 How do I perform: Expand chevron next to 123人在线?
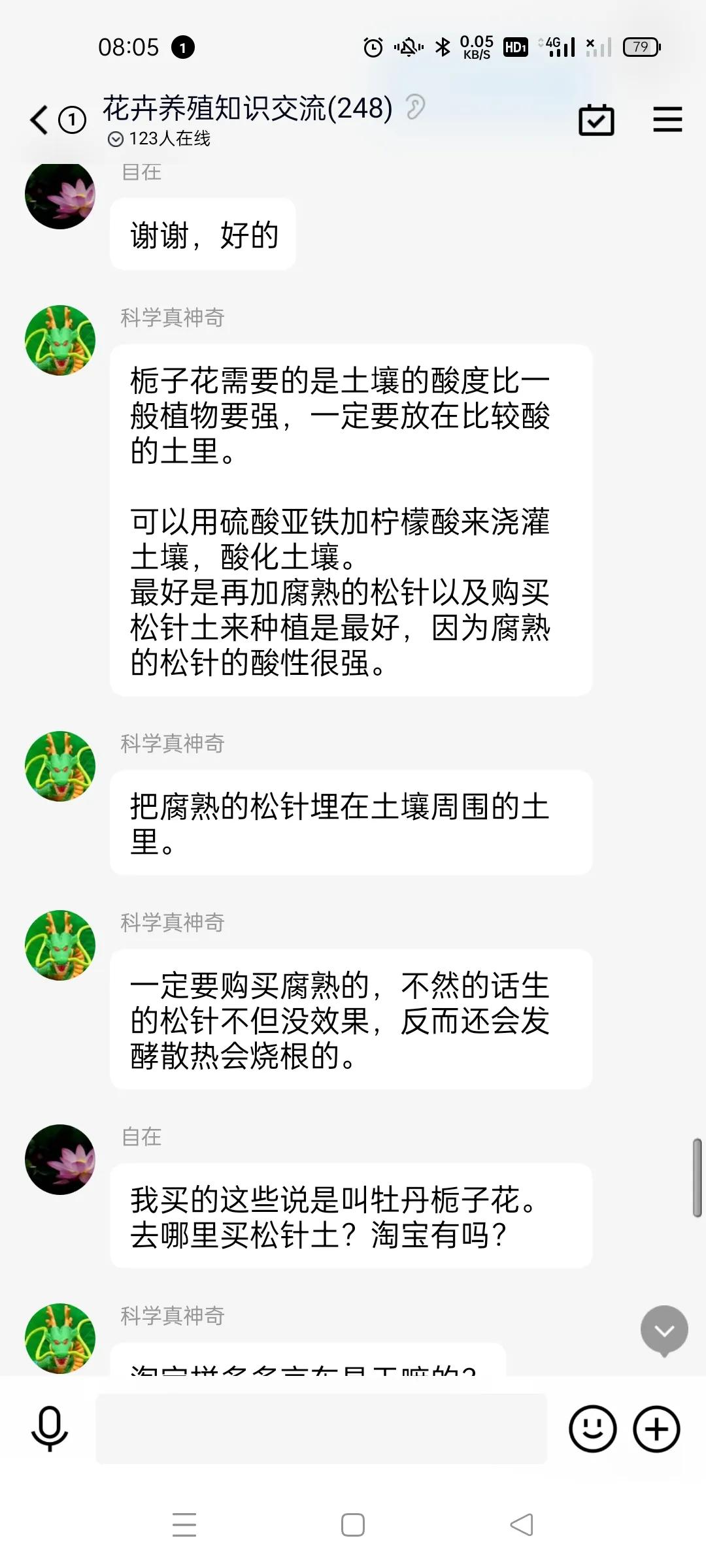coord(115,139)
